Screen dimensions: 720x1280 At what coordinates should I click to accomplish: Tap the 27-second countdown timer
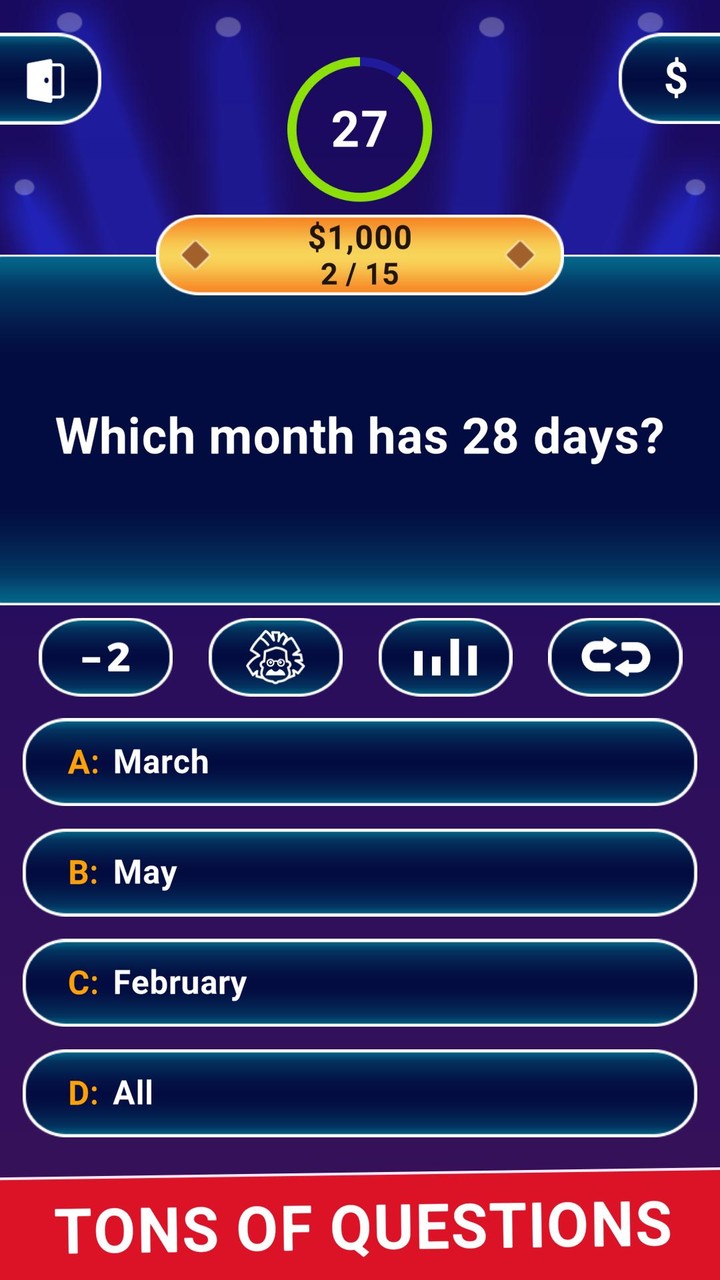[360, 128]
